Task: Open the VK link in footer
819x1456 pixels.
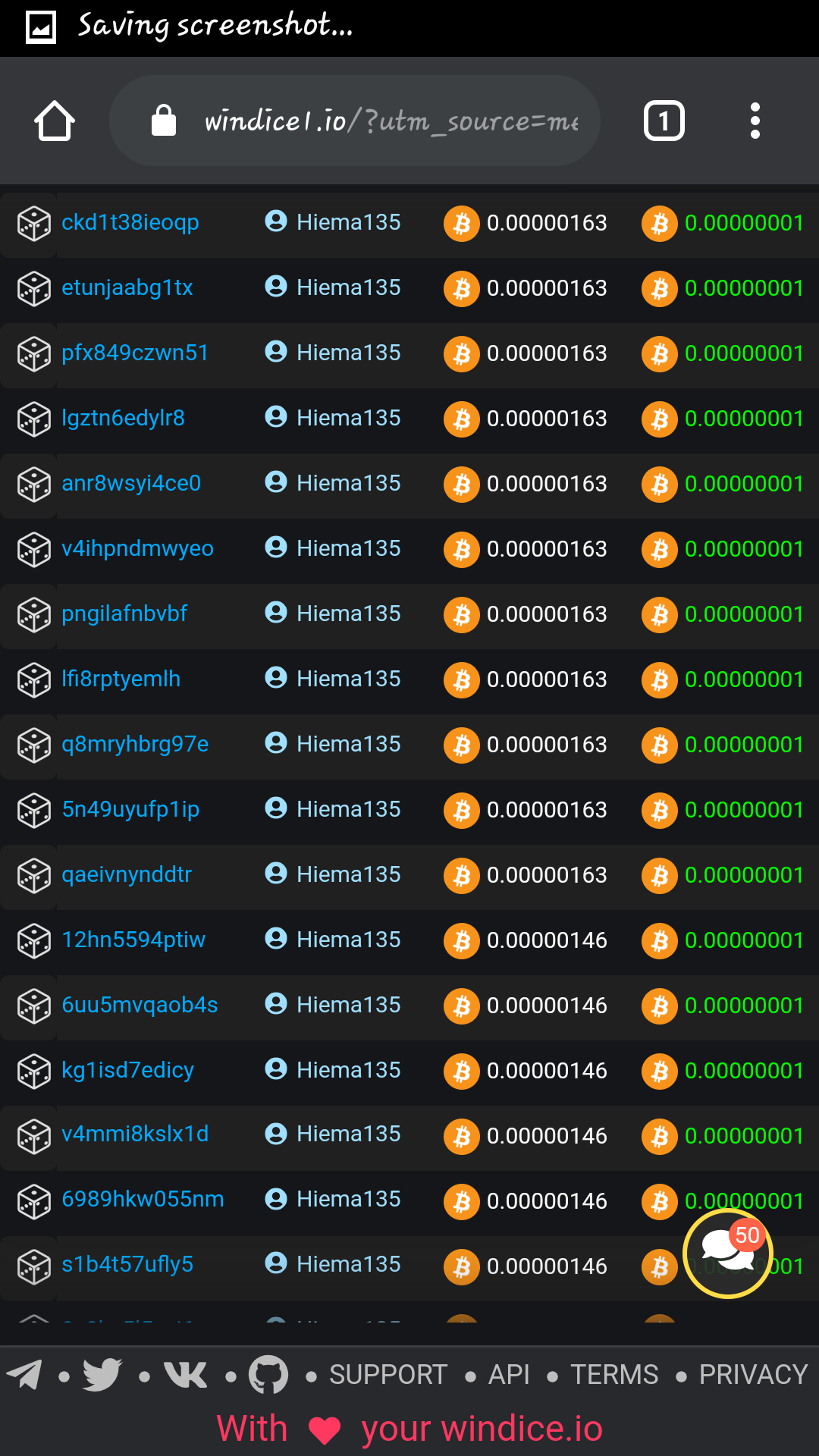Action: 186,1375
